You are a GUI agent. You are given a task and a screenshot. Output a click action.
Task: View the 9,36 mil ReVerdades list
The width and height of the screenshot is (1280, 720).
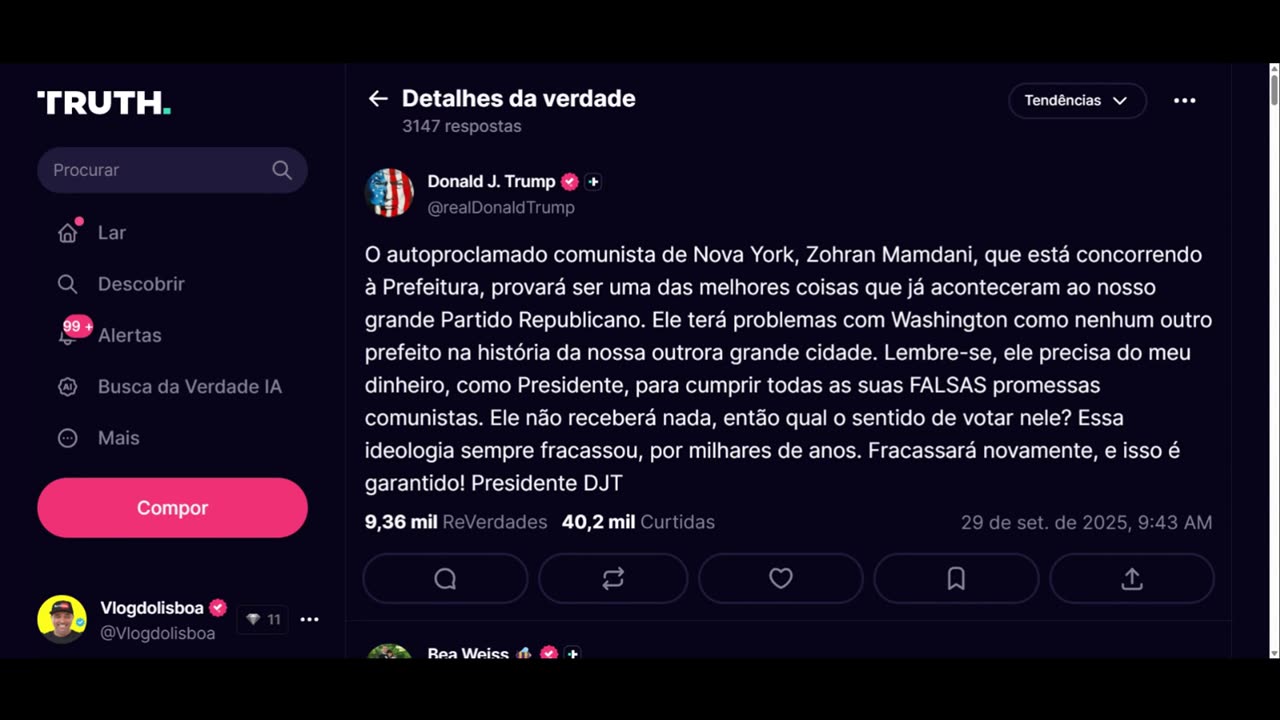[456, 522]
